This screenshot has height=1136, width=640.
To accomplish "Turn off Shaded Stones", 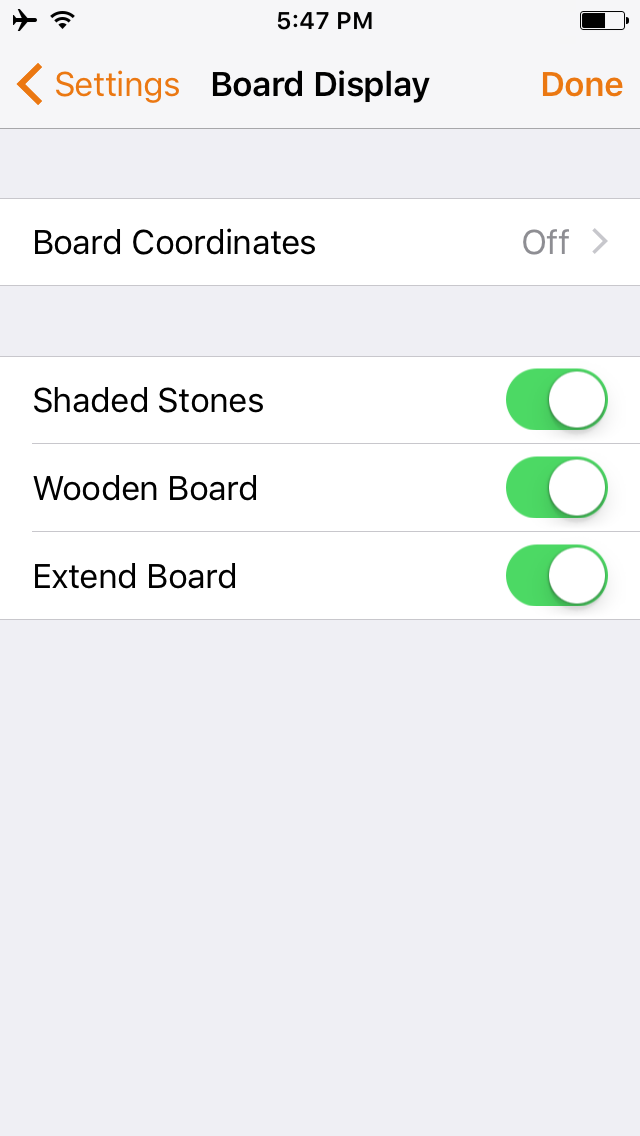I will pos(557,400).
